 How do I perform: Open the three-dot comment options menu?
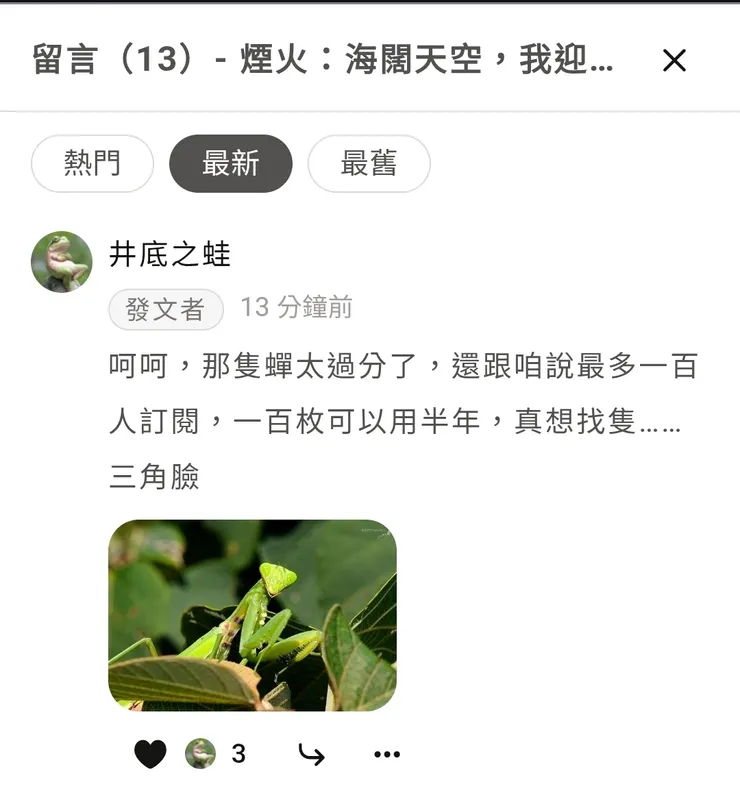pos(387,754)
